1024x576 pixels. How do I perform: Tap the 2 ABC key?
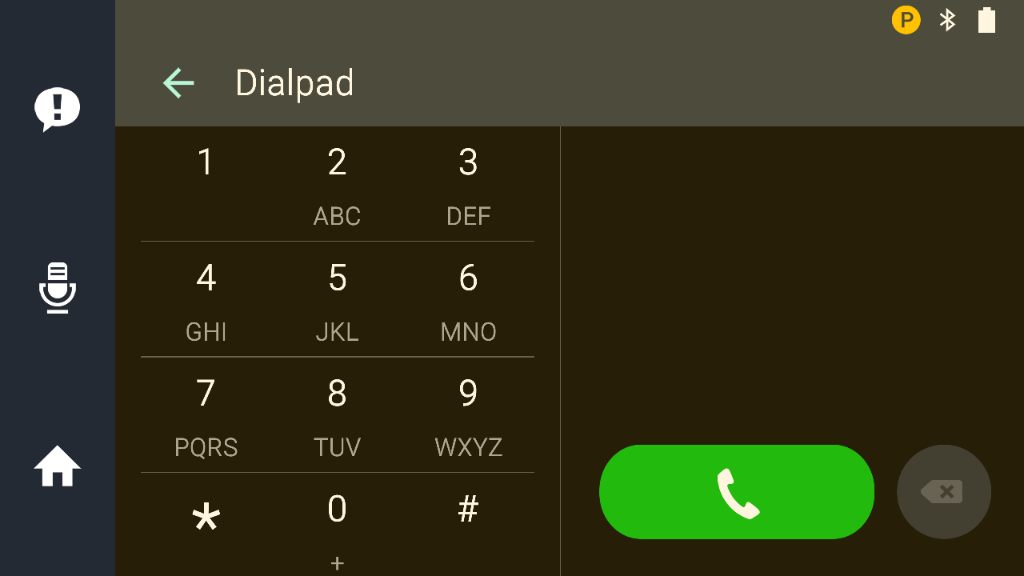pos(337,185)
